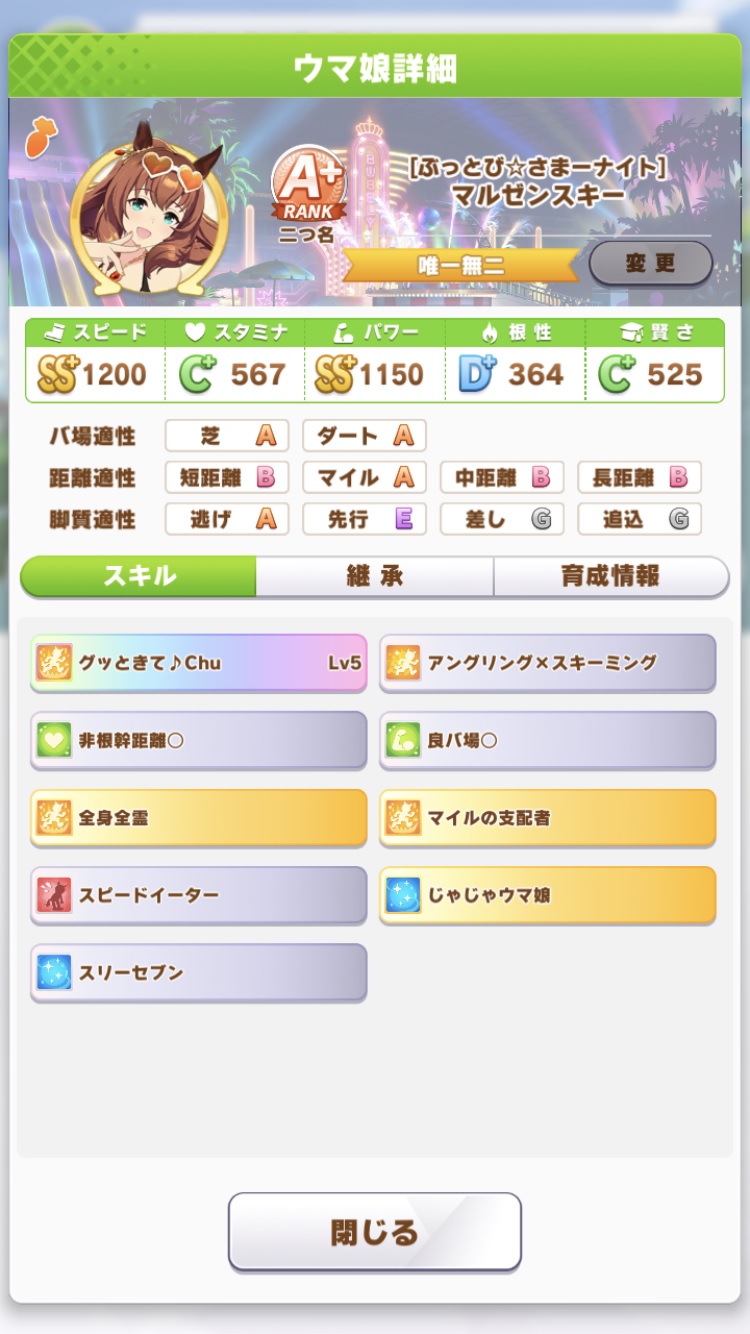
Task: Switch to the 育成情報 tab
Action: [610, 576]
